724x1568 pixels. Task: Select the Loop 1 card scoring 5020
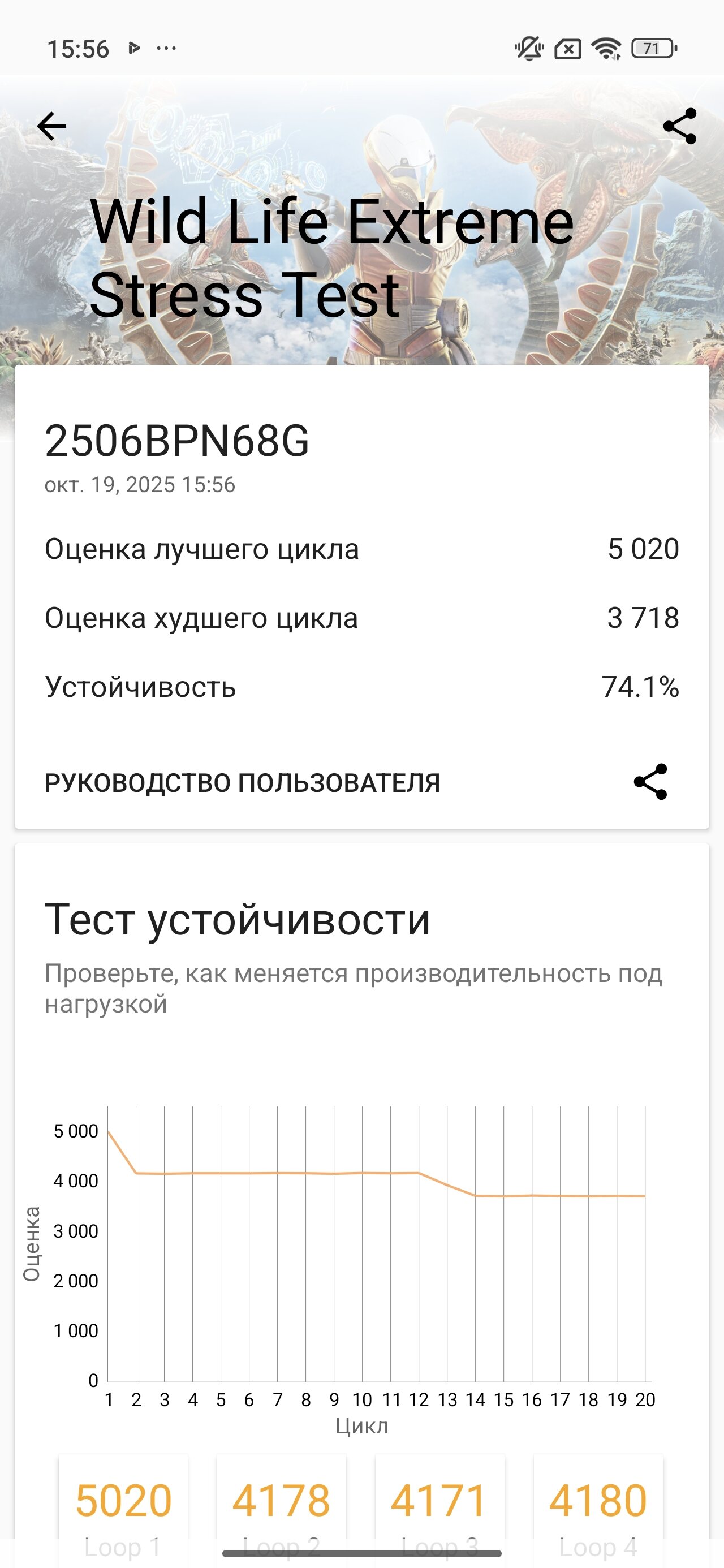123,1504
